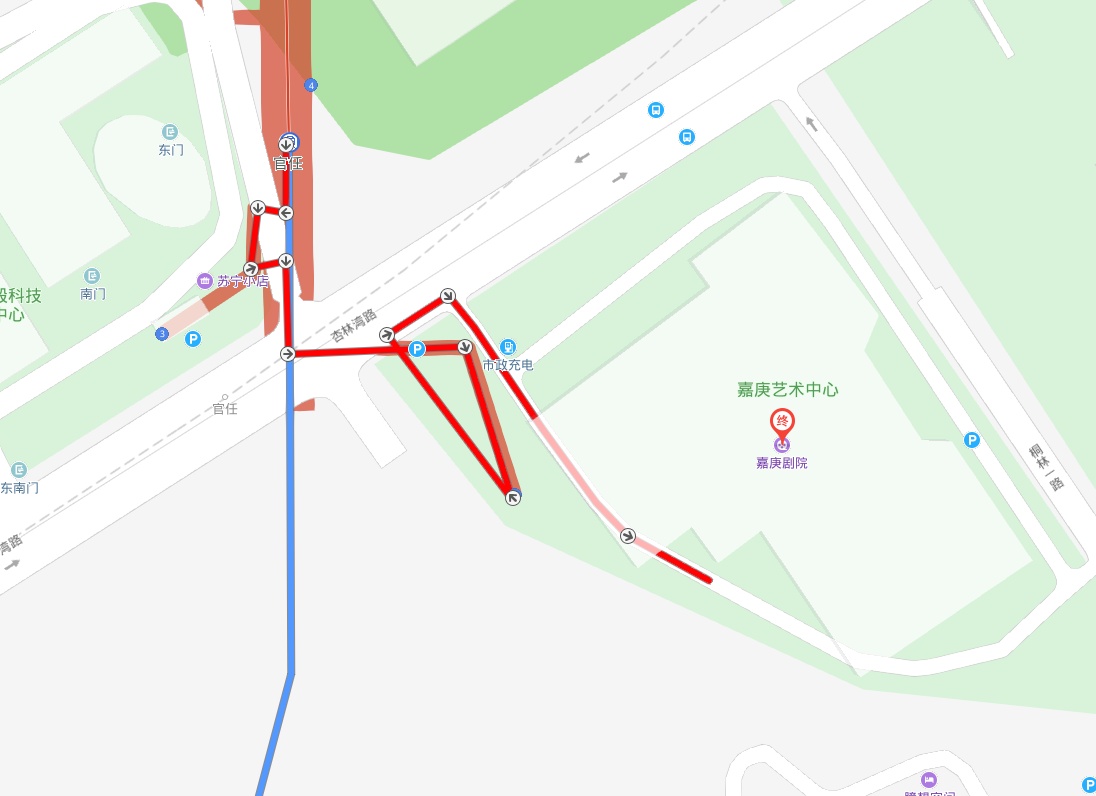Tap the 东南门 gate marker
Screen dimensions: 1096x796
pos(19,470)
